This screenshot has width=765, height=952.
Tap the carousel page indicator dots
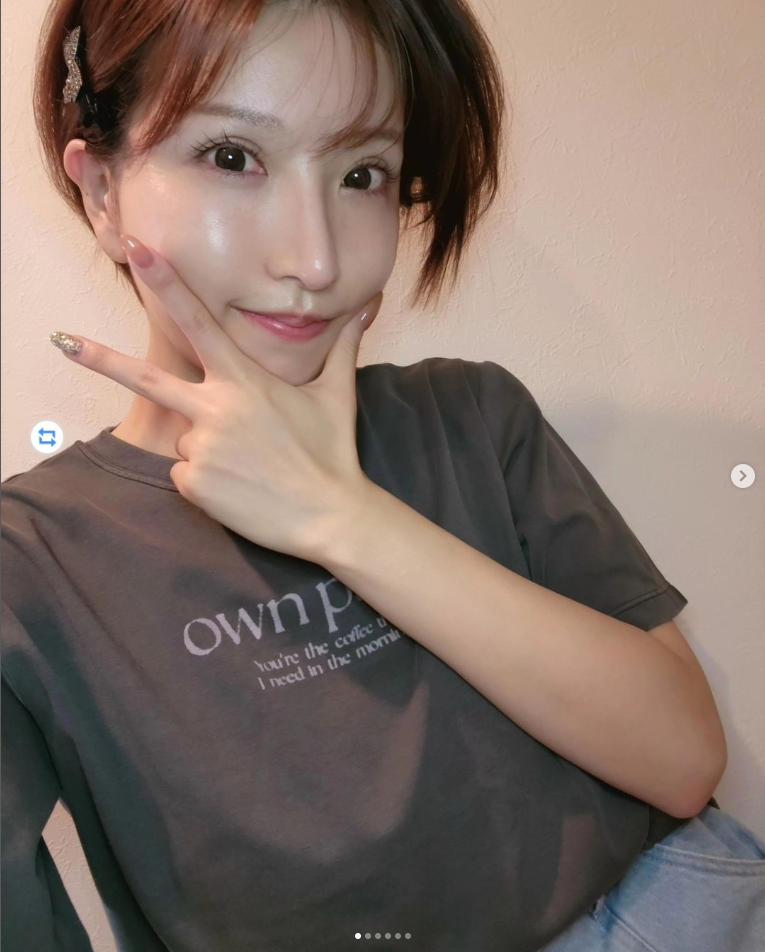pos(383,936)
